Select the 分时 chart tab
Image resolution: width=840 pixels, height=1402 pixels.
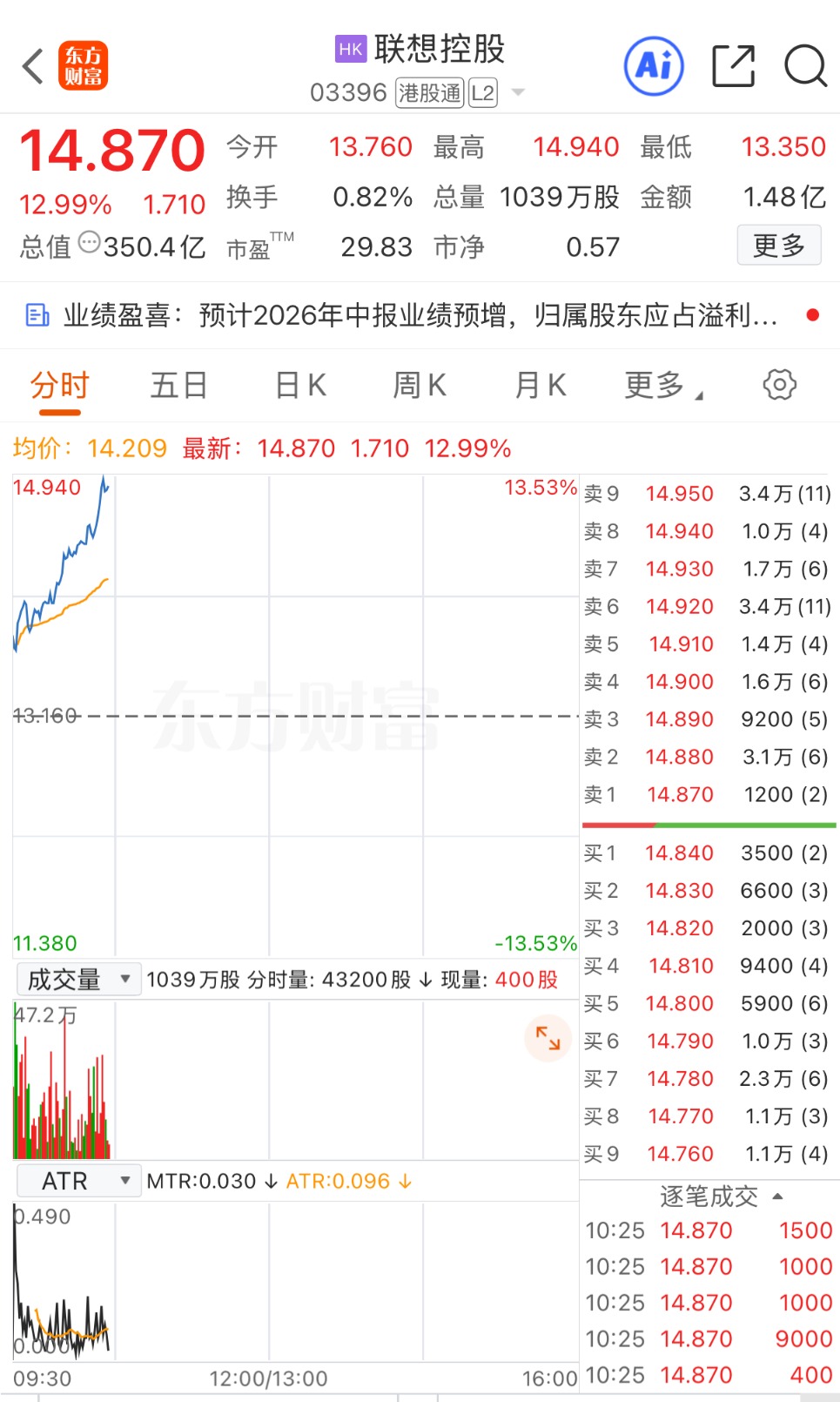tap(60, 384)
